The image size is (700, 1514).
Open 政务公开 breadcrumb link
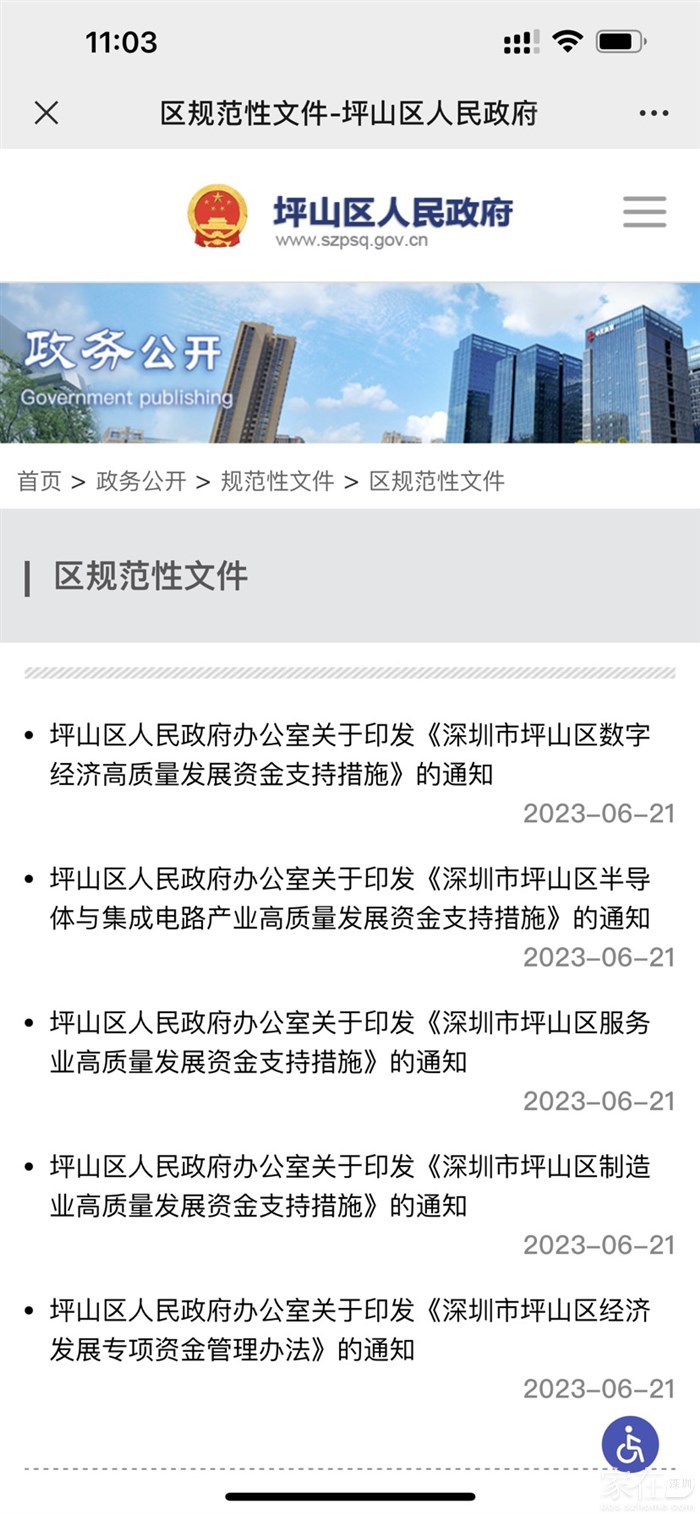click(141, 481)
